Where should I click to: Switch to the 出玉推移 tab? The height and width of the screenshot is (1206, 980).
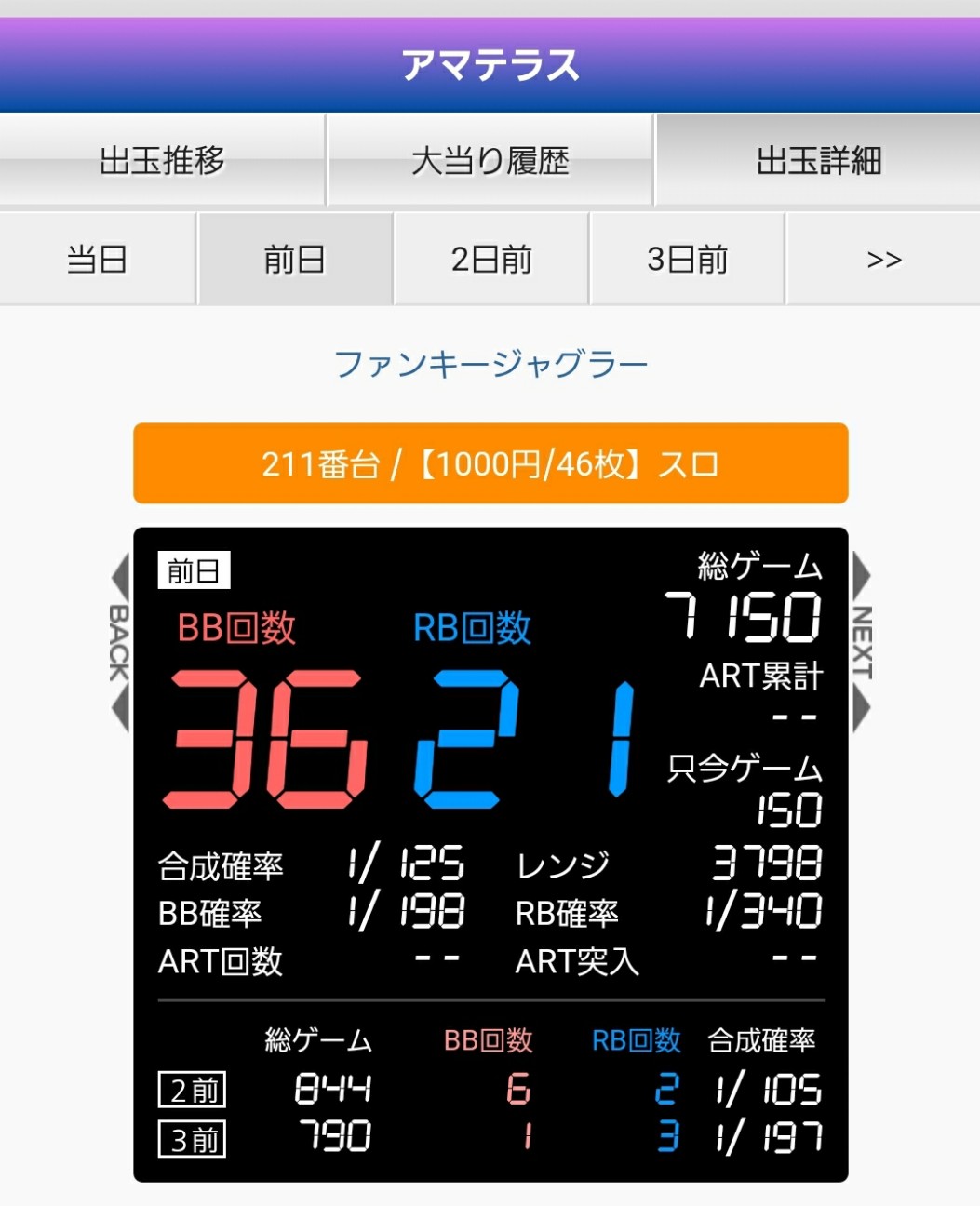click(163, 160)
